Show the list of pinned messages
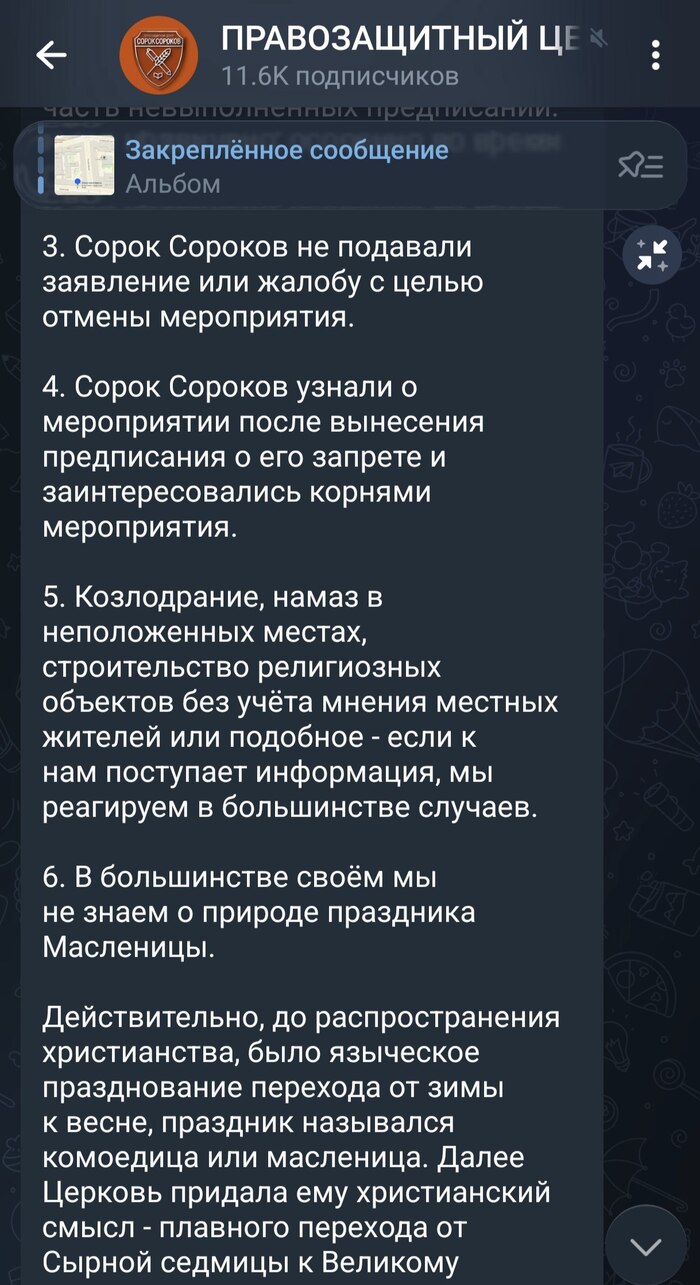This screenshot has width=700, height=1285. [640, 166]
